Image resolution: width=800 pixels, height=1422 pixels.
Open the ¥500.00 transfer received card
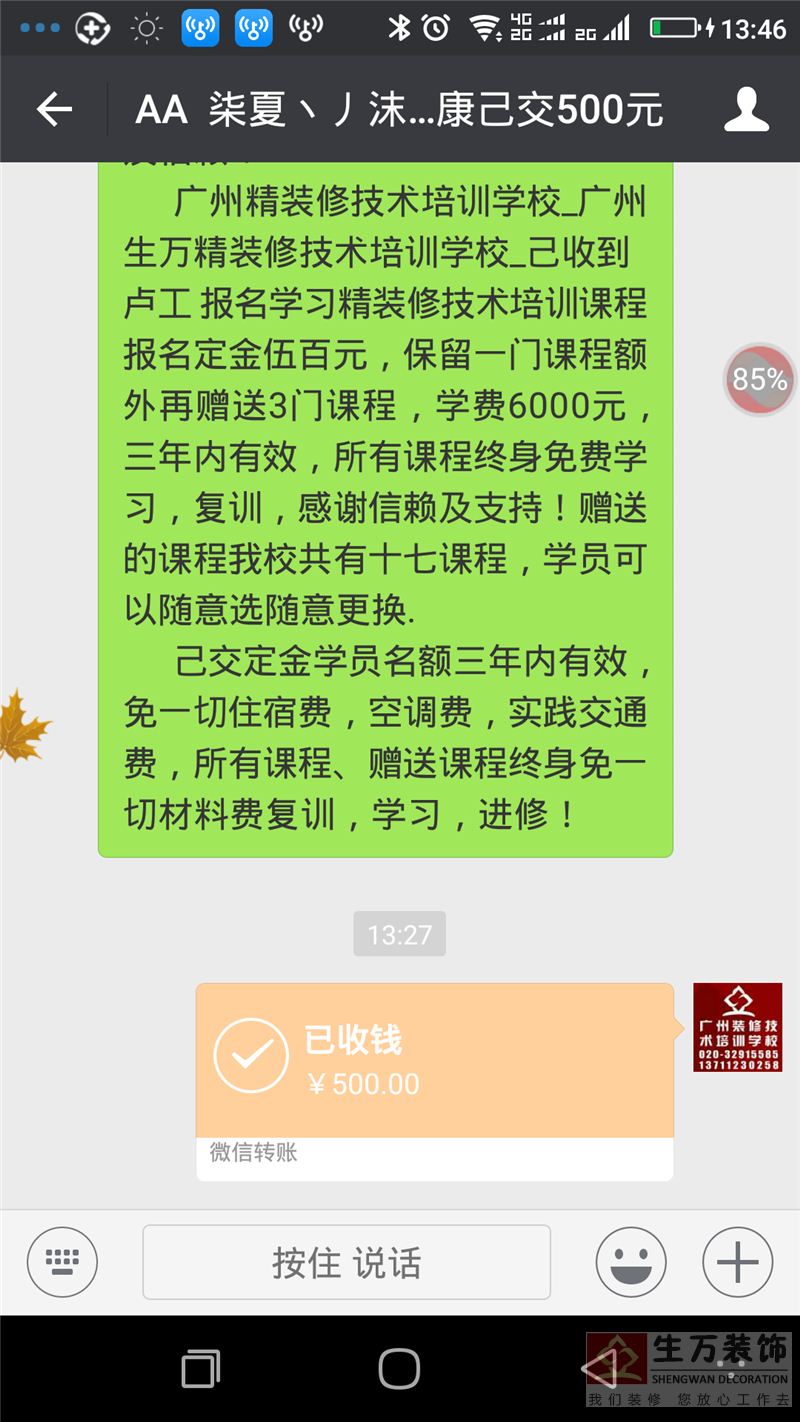tap(434, 1062)
